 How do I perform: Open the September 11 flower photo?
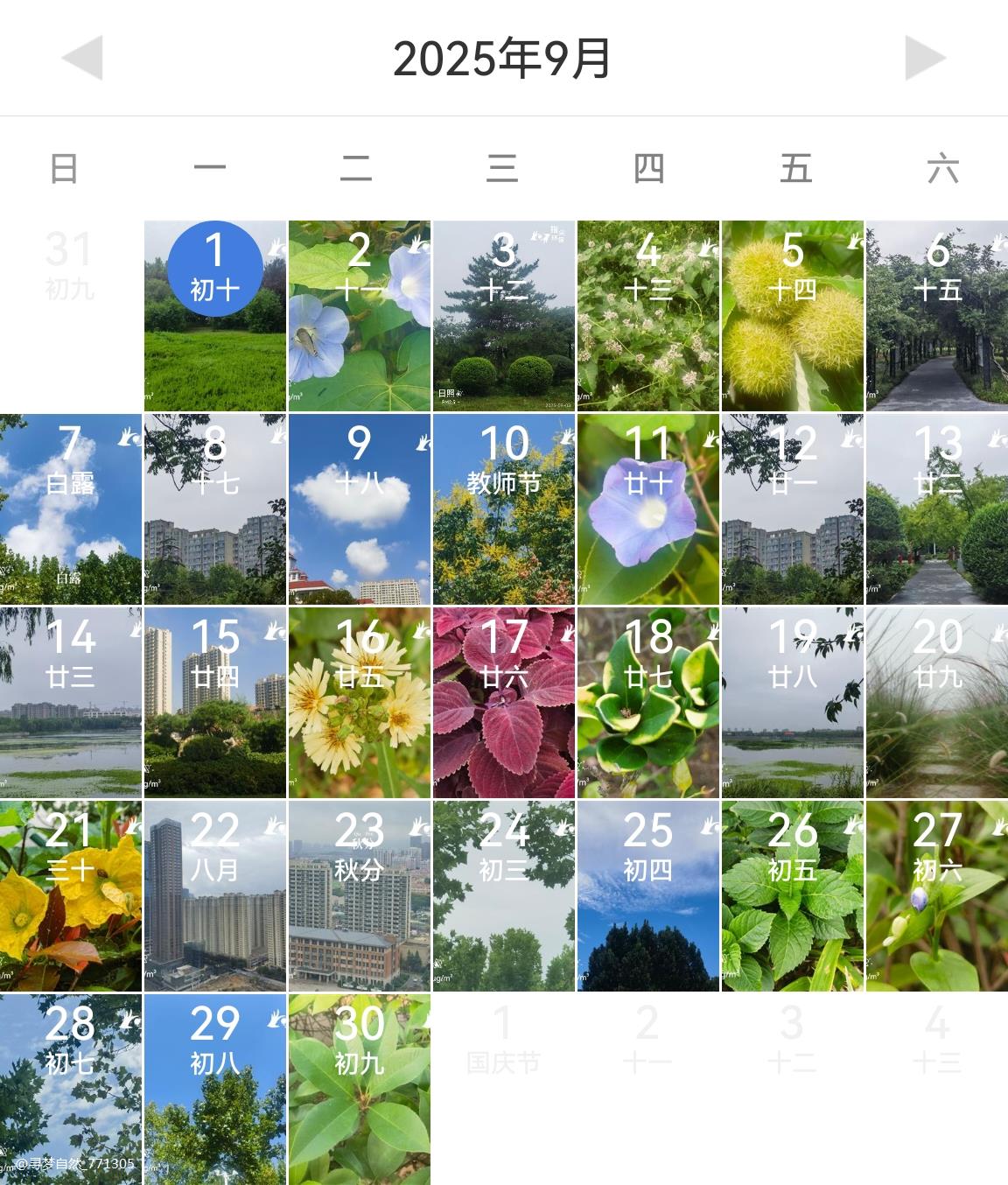(x=648, y=509)
